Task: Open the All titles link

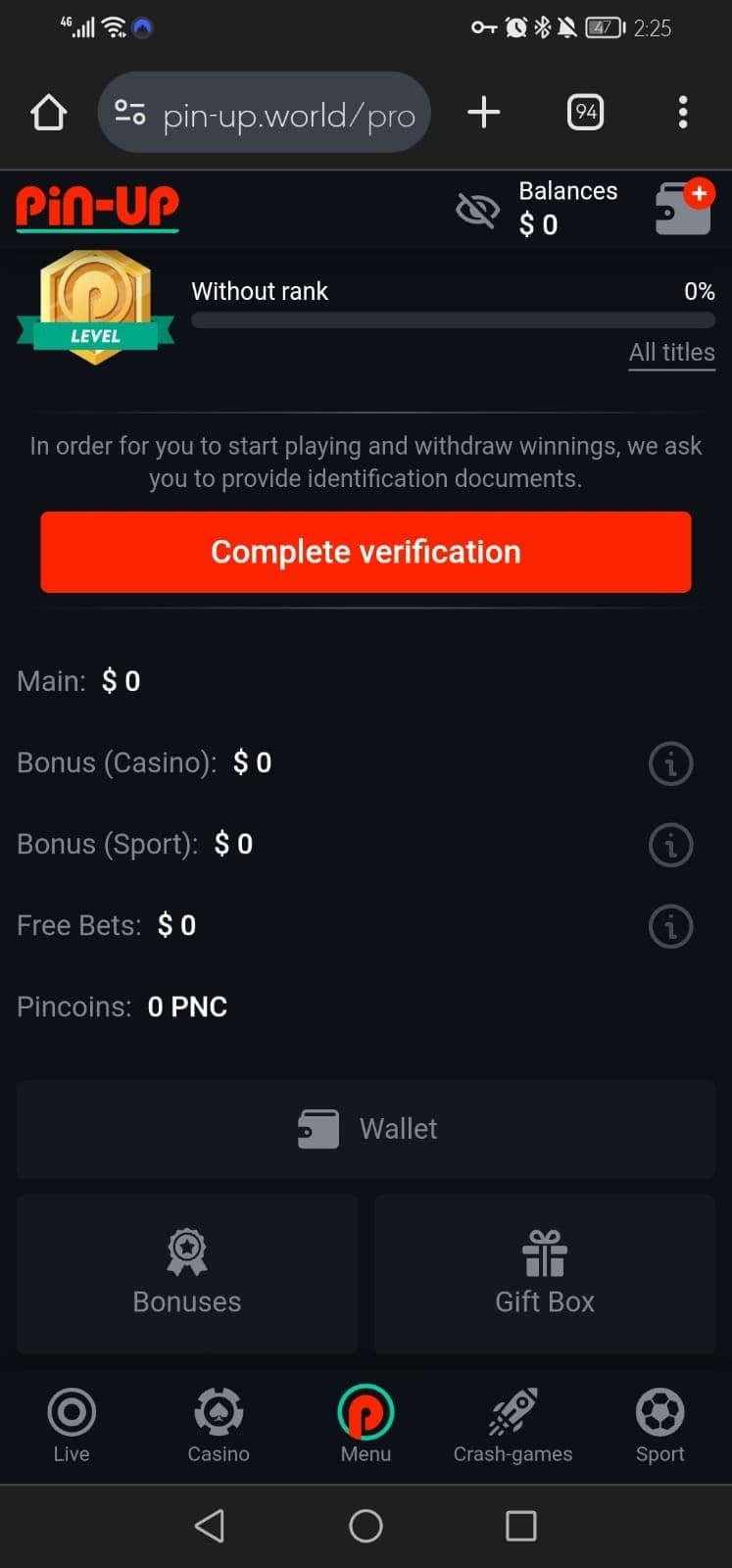Action: (x=671, y=352)
